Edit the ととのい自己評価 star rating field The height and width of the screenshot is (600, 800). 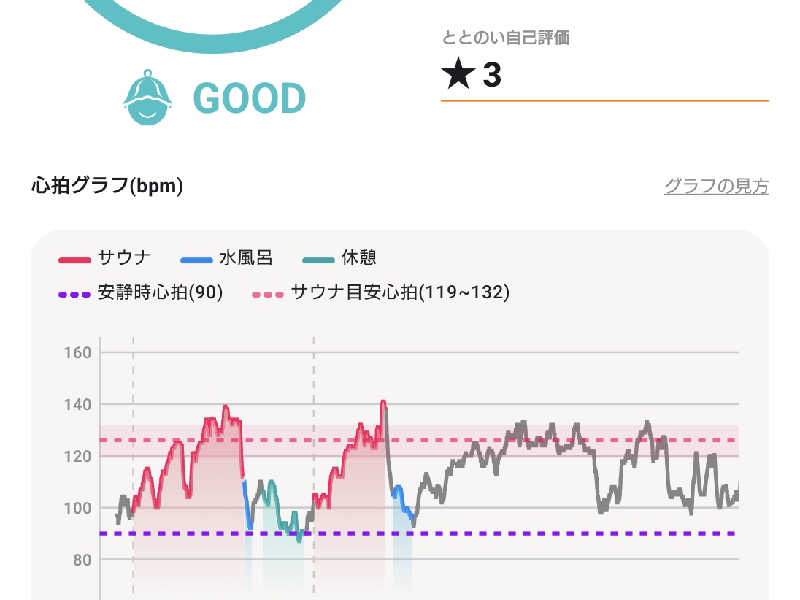604,76
